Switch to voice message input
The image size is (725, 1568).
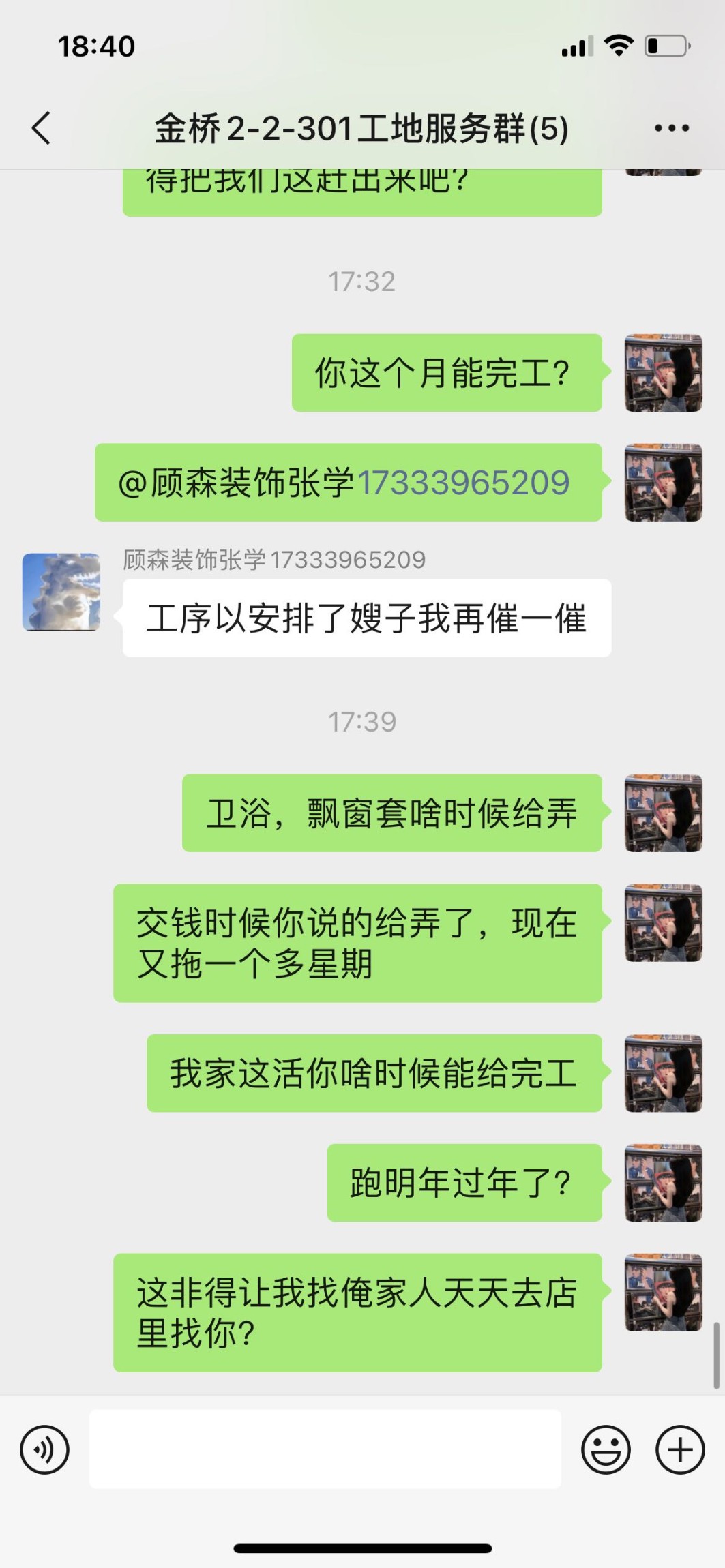click(x=44, y=1449)
